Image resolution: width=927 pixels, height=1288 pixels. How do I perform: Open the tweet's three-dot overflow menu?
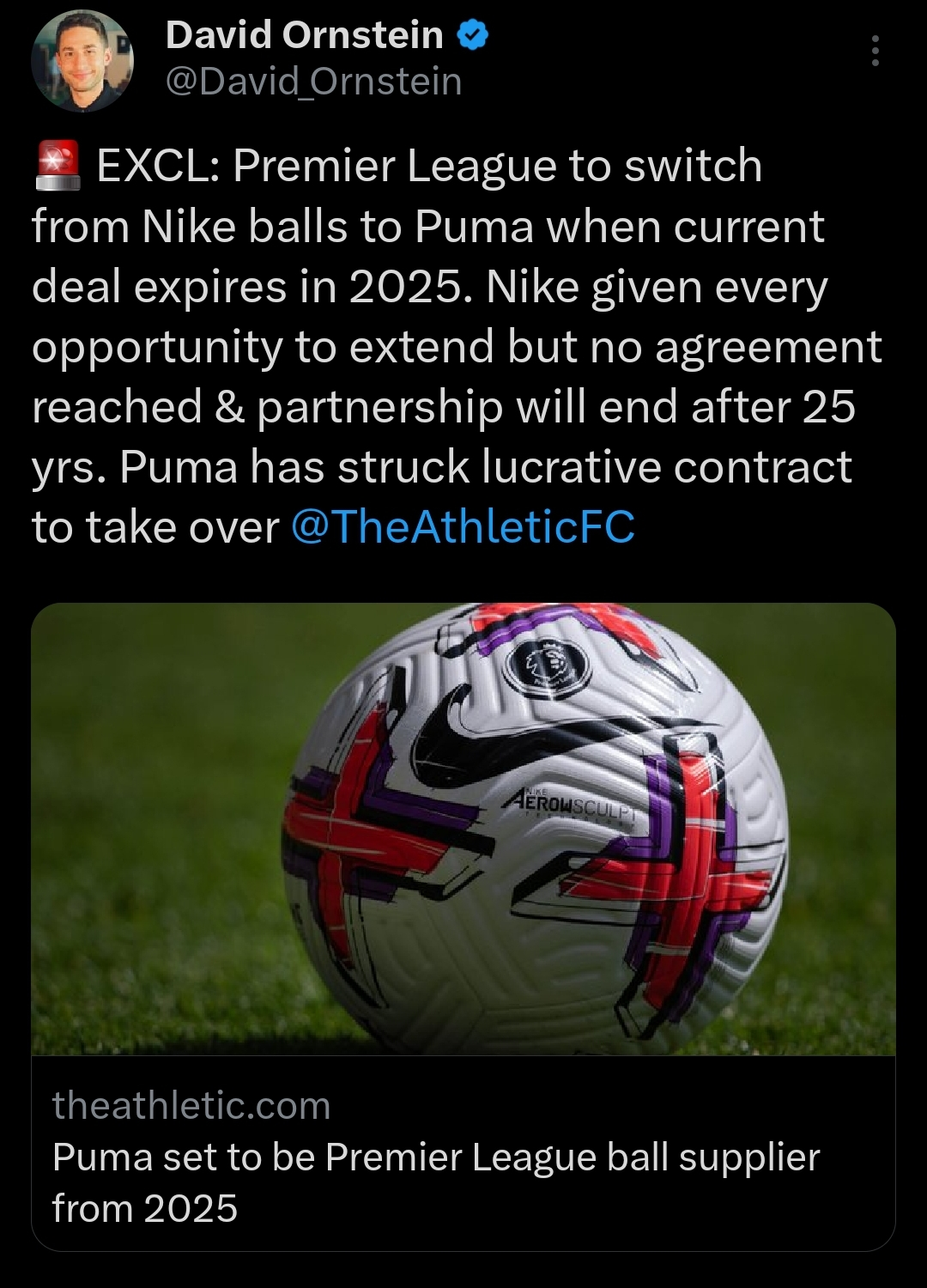tap(875, 52)
